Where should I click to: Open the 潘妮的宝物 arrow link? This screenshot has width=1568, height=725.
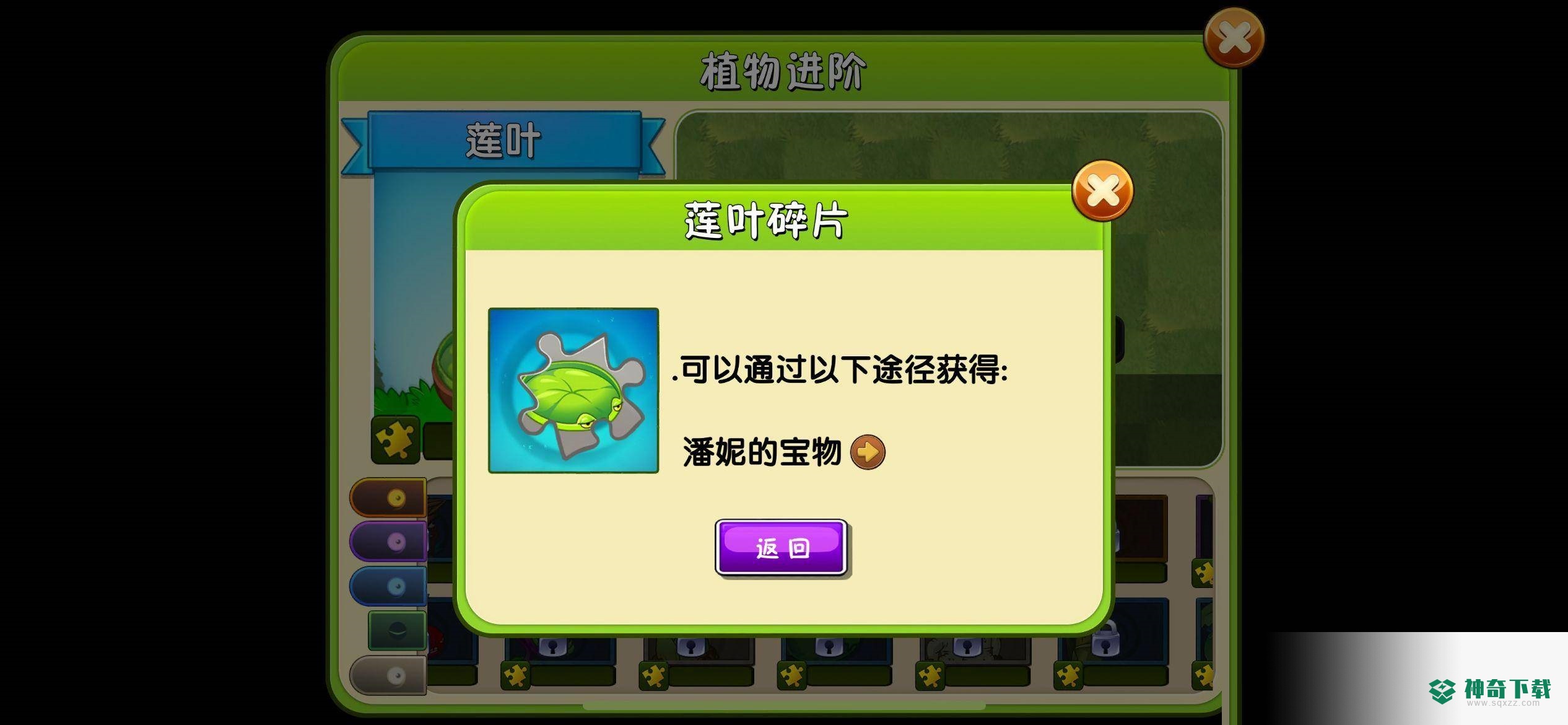[x=868, y=452]
